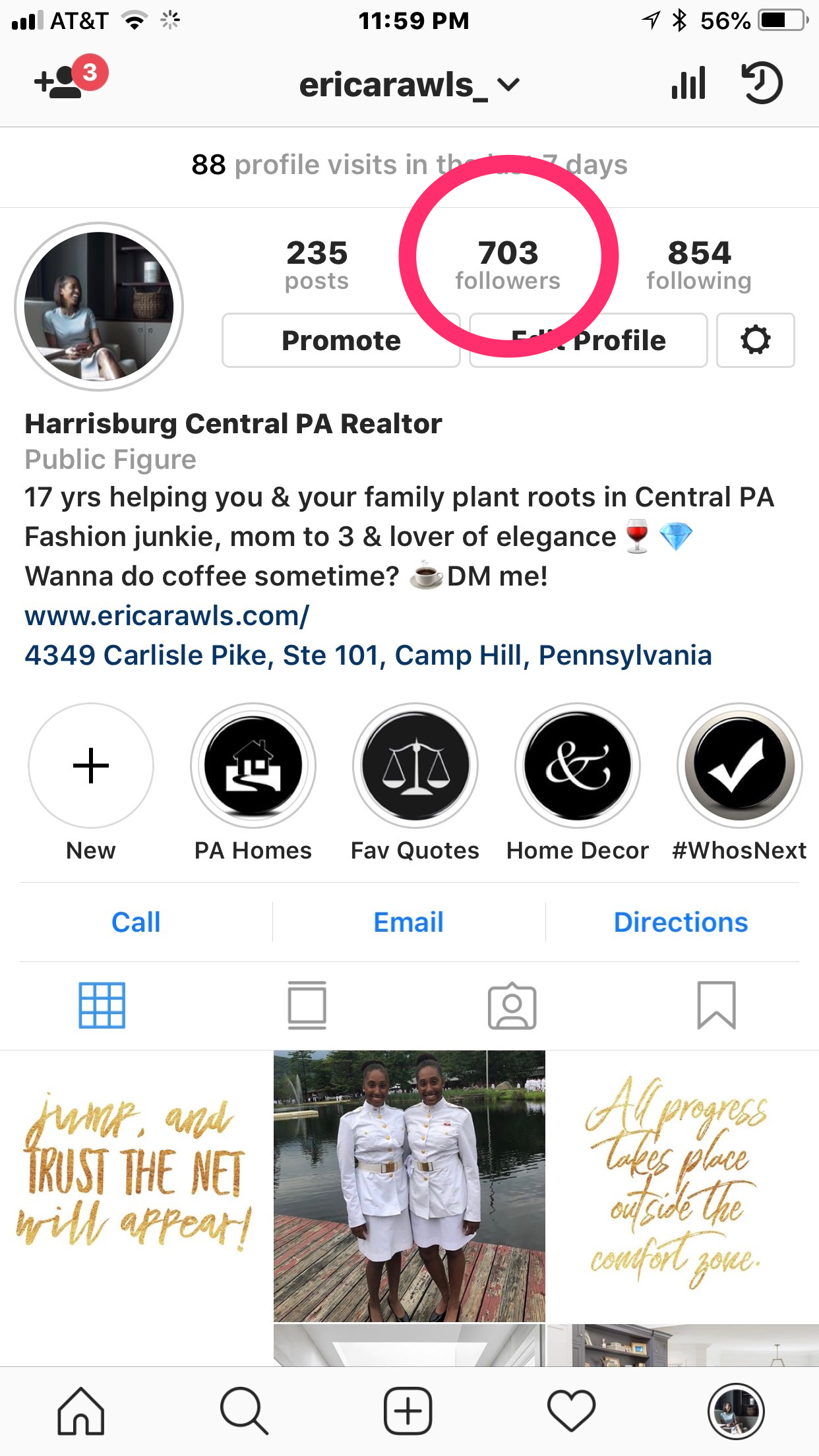View the 854 following list
819x1456 pixels.
(699, 265)
